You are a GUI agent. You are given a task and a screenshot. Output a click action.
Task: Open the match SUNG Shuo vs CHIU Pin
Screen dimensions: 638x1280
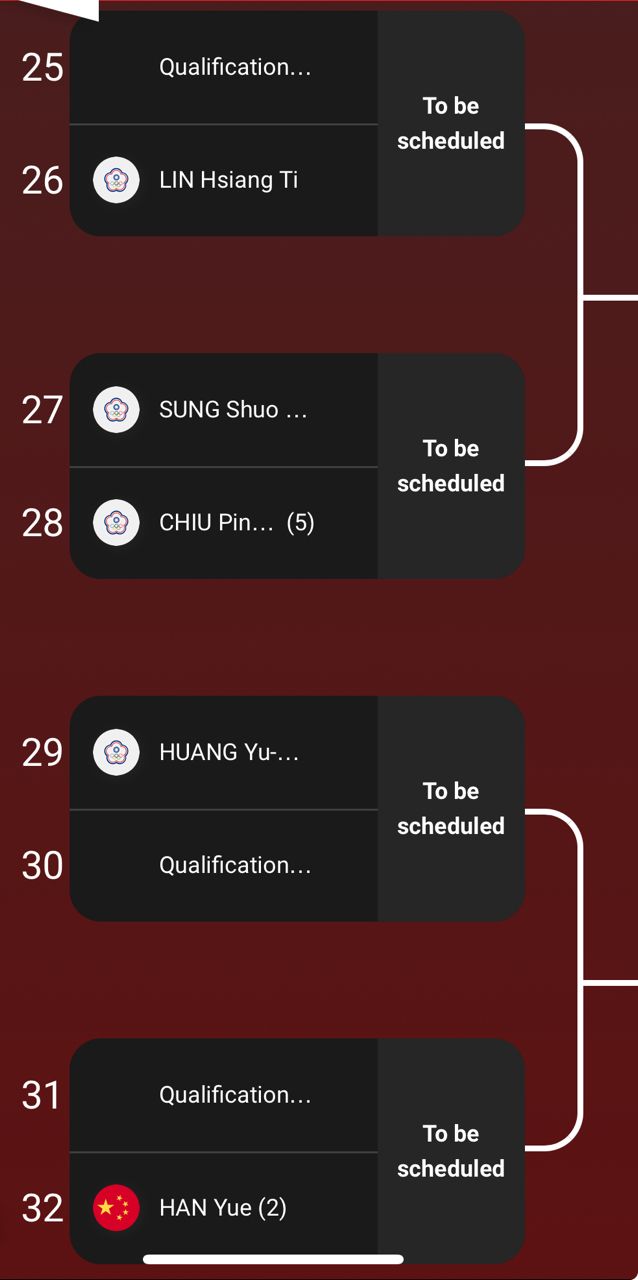pyautogui.click(x=296, y=466)
